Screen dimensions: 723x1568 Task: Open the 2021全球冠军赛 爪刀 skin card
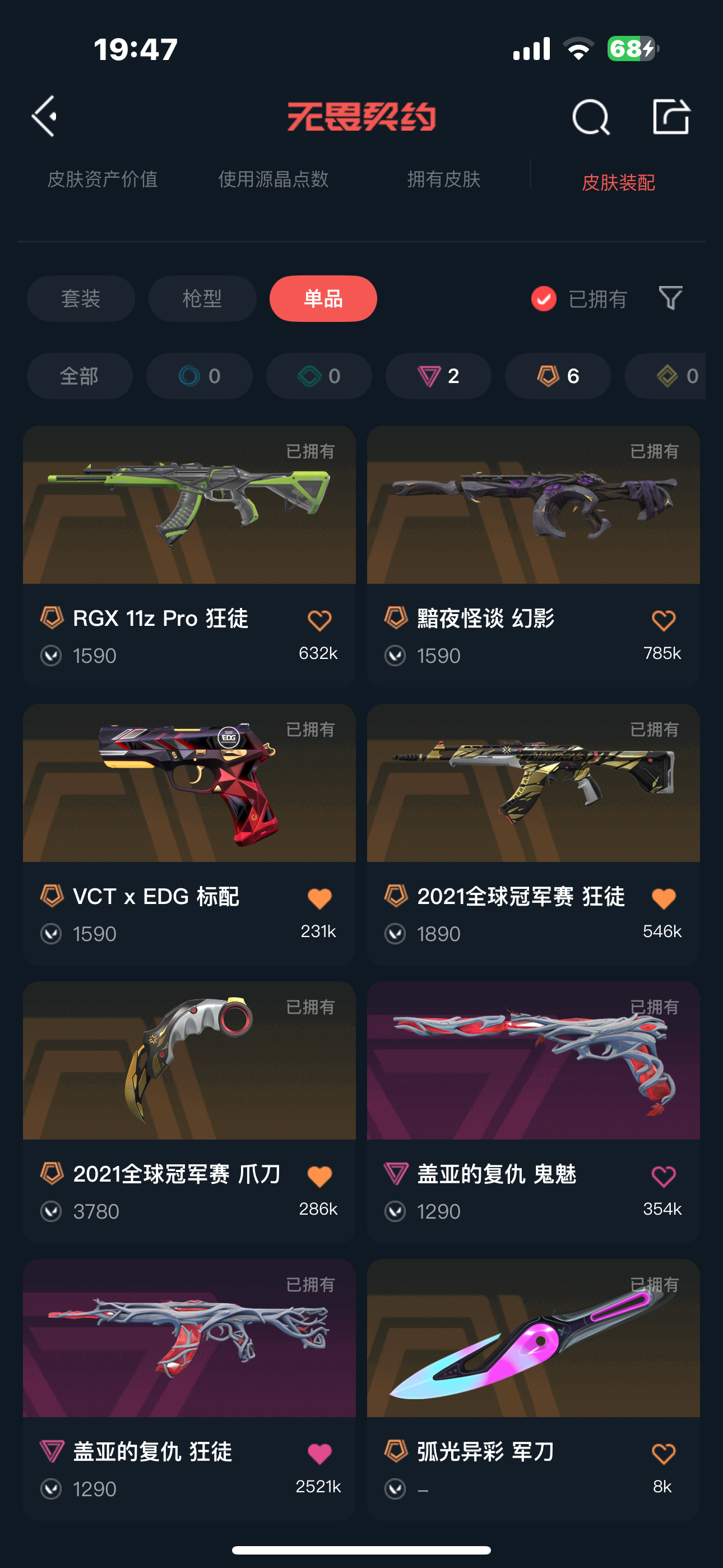pos(189,1112)
